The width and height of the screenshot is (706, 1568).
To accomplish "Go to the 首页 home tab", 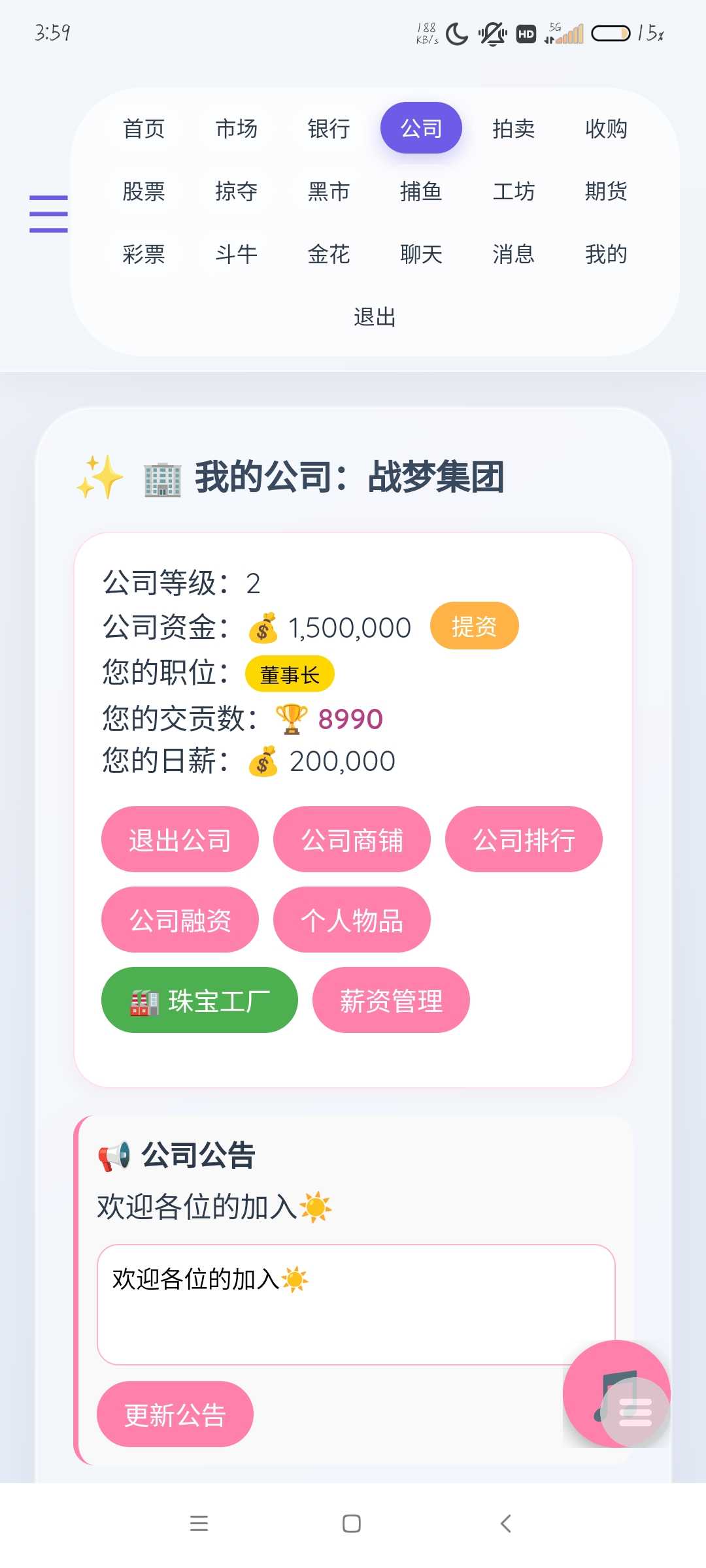I will pos(144,129).
